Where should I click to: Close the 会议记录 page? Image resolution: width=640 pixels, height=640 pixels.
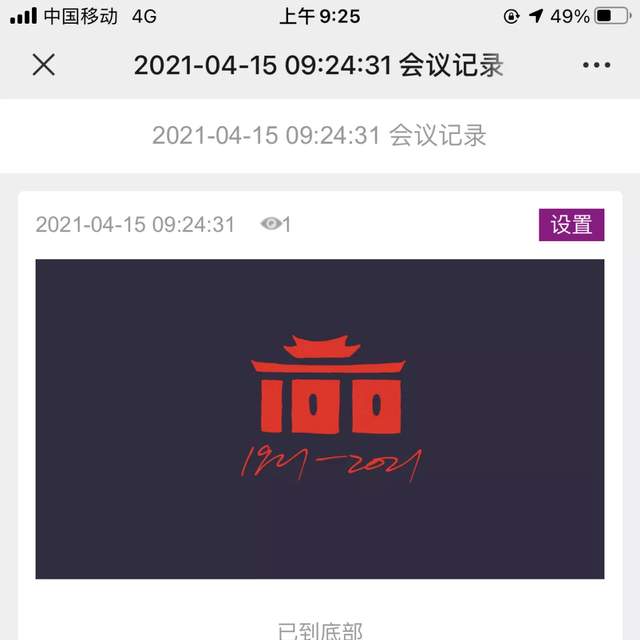click(44, 66)
